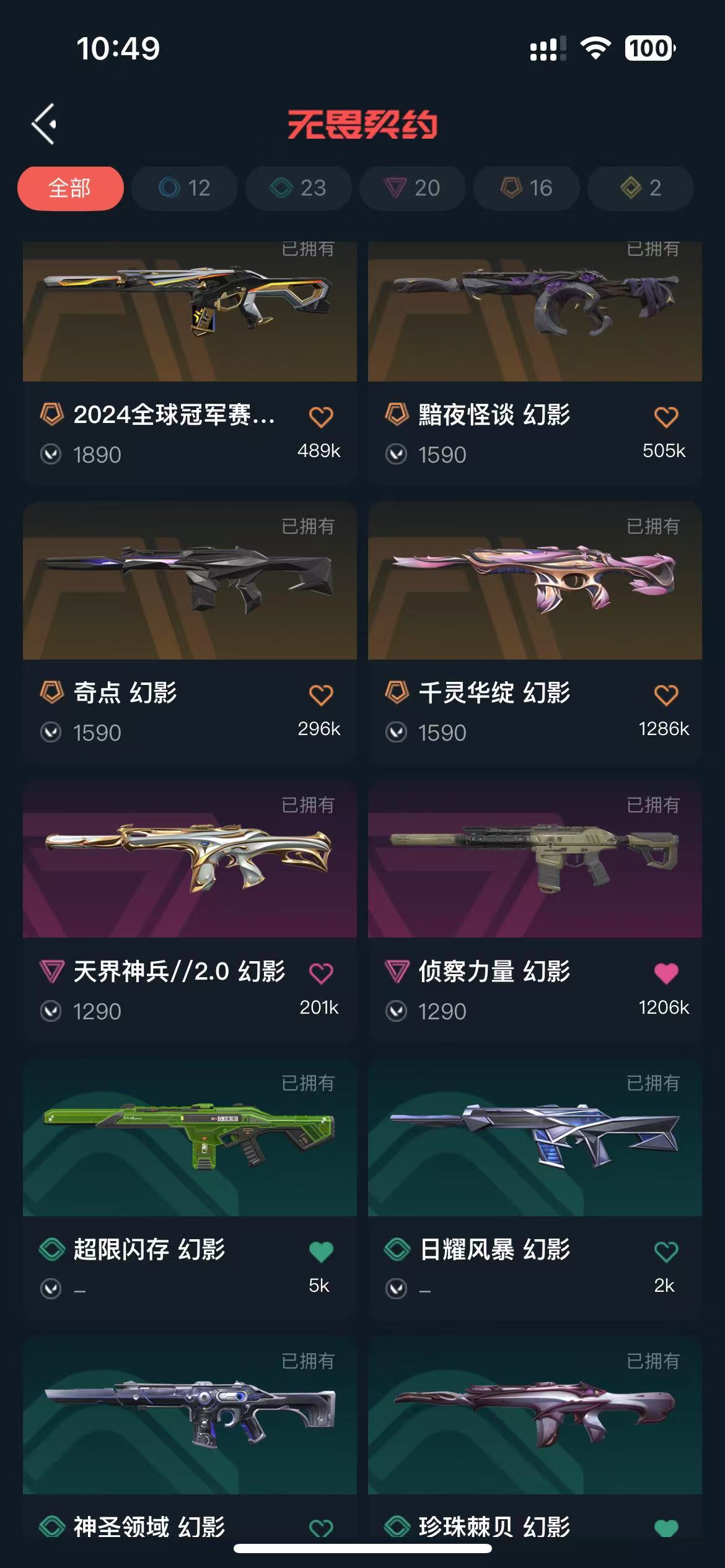
Task: Filter by the tier with 20 skins
Action: pos(412,188)
